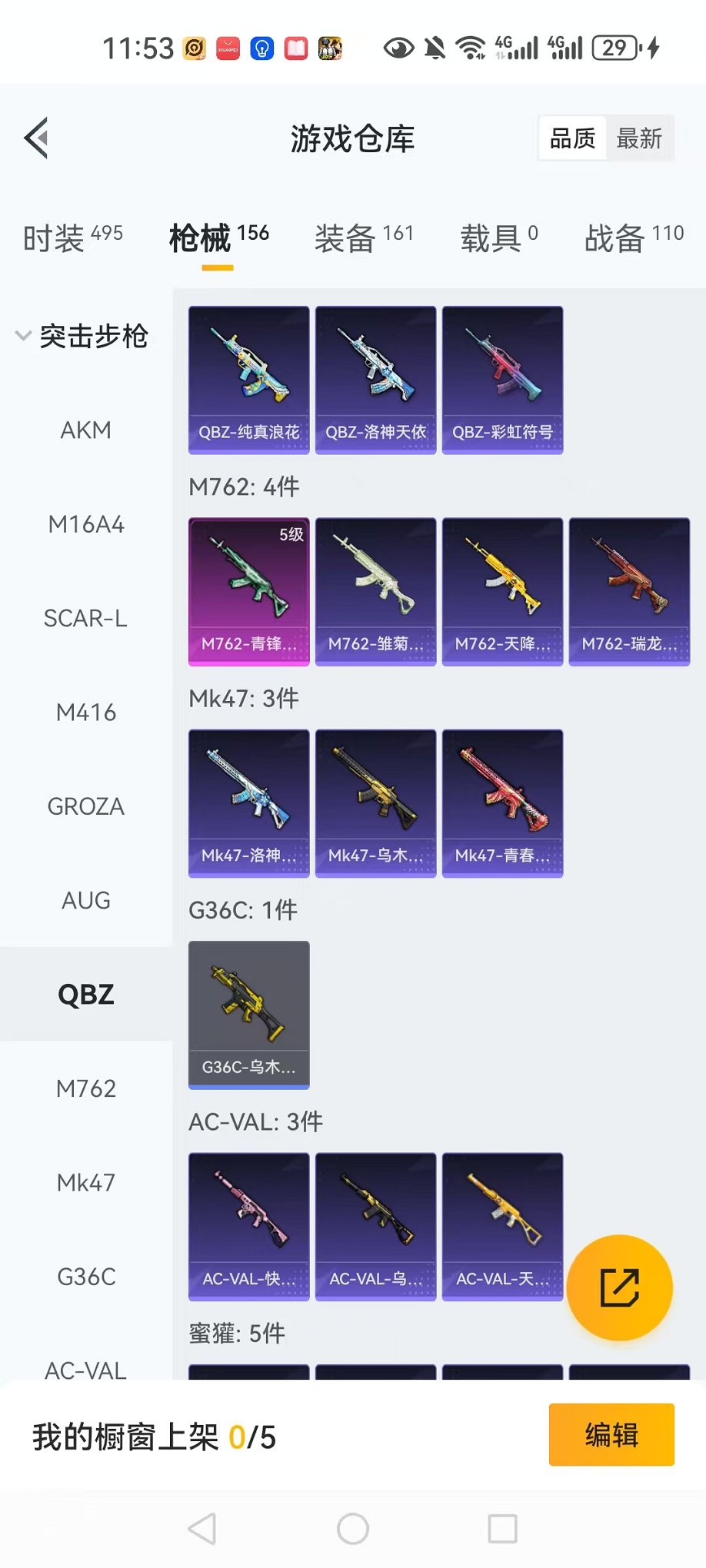Select AKM in the sidebar
The image size is (706, 1568).
(x=86, y=430)
